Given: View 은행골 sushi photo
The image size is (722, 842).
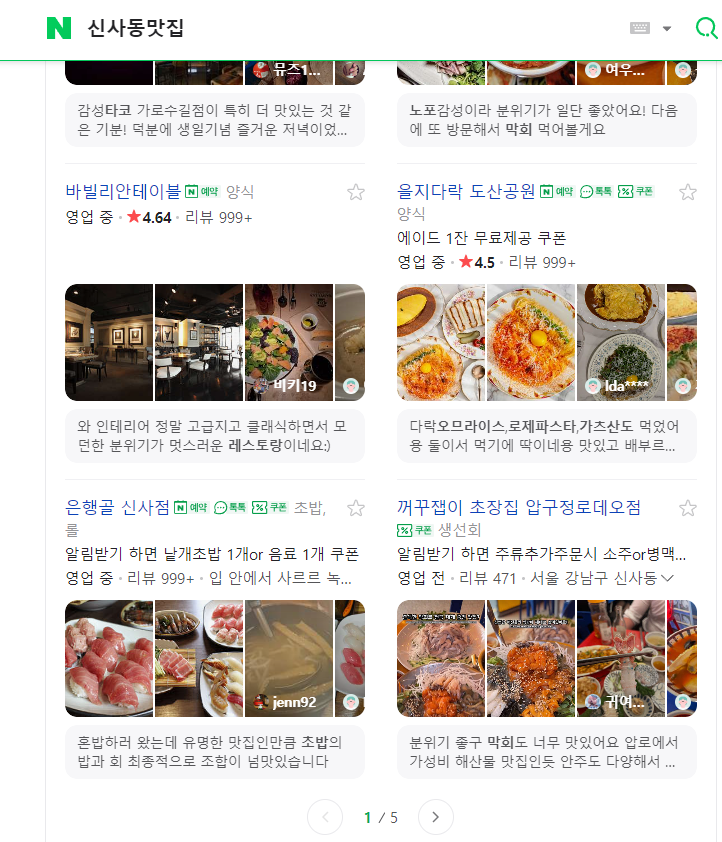Looking at the screenshot, I should tap(109, 658).
